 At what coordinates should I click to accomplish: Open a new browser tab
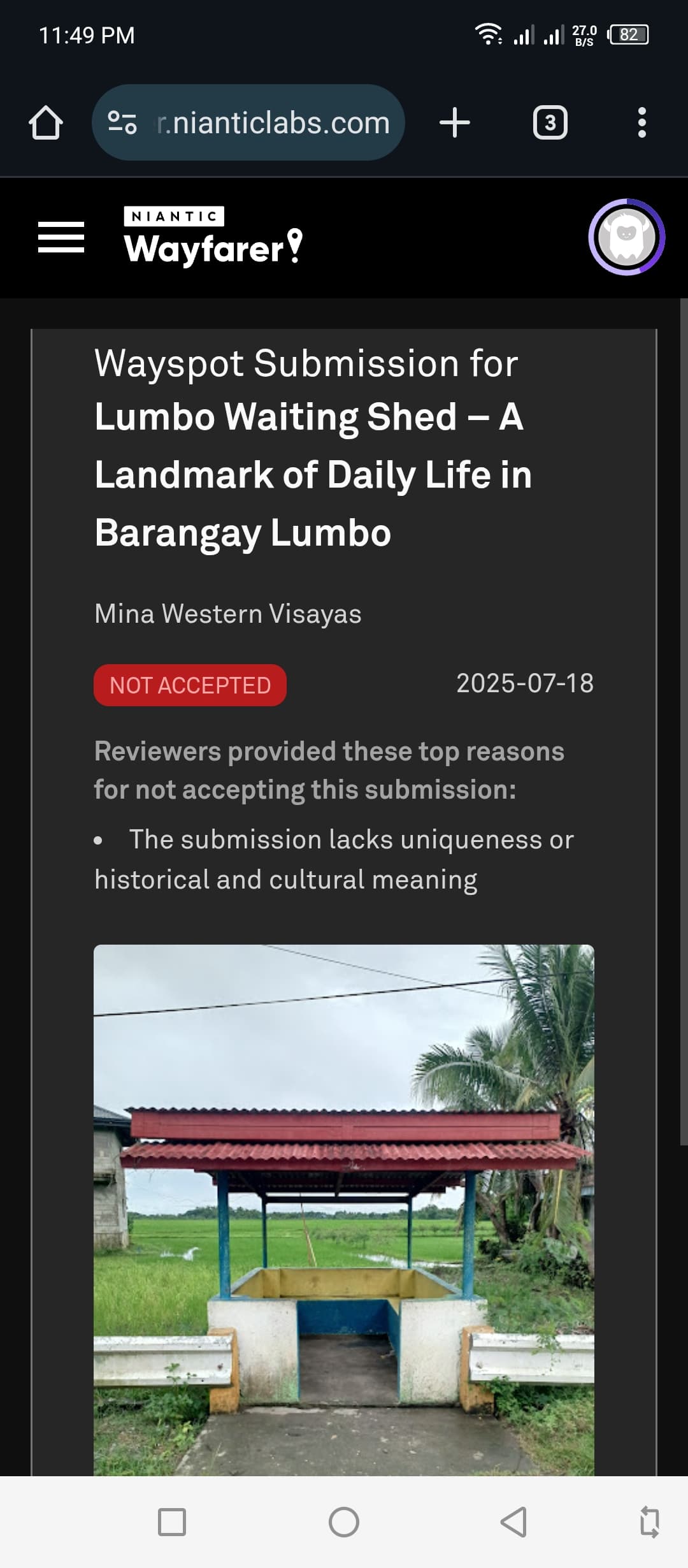[x=455, y=122]
